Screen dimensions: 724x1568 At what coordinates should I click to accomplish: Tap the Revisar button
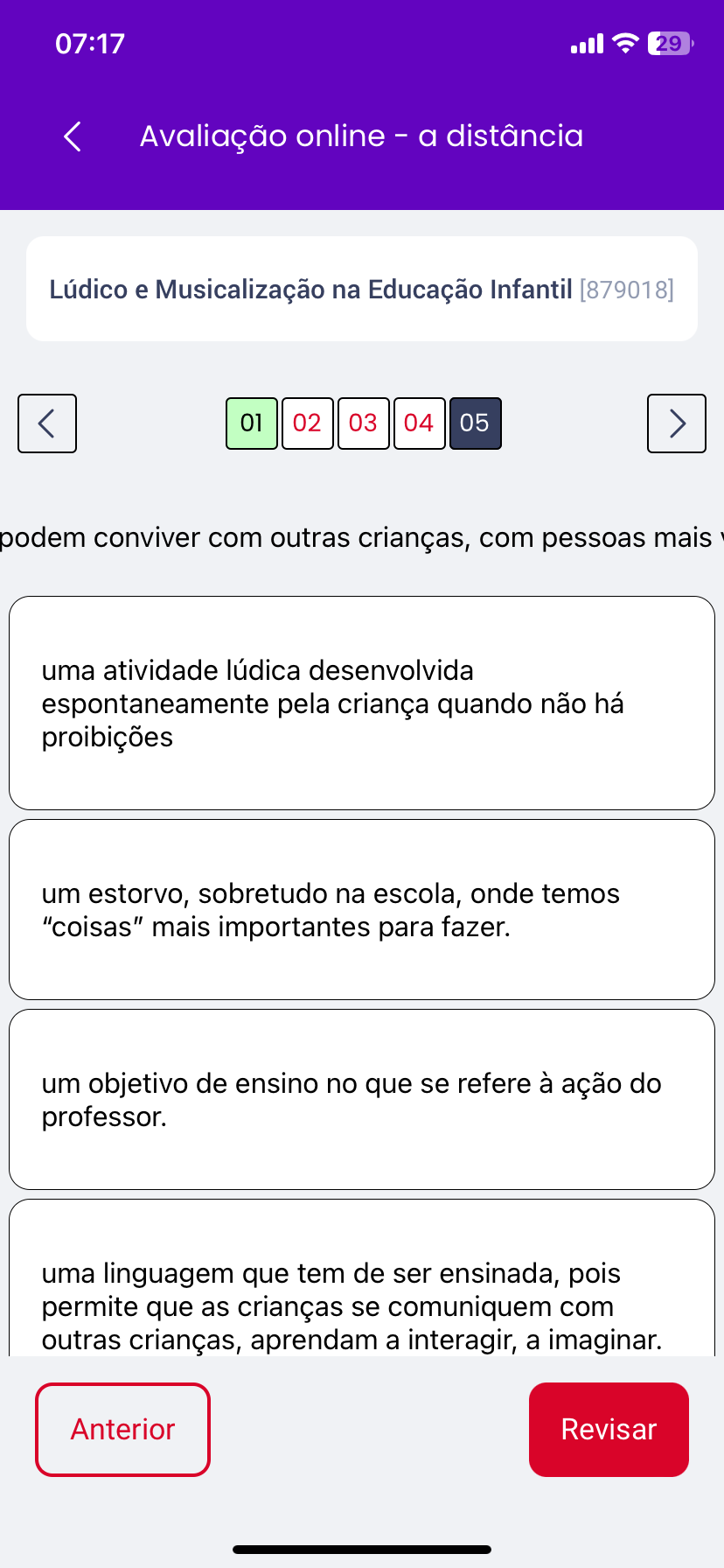point(609,1429)
